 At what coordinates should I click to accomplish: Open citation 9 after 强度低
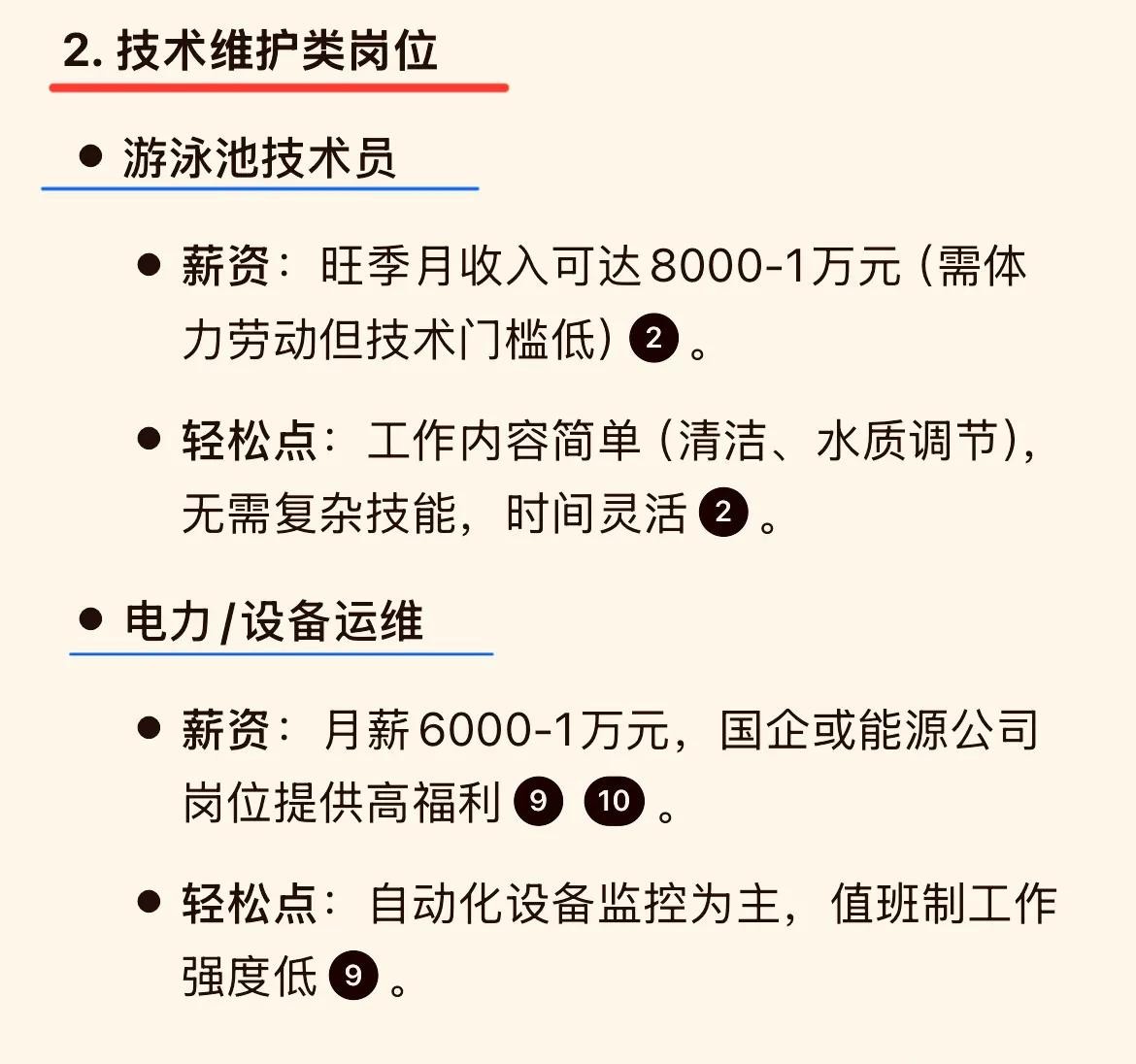[x=352, y=975]
